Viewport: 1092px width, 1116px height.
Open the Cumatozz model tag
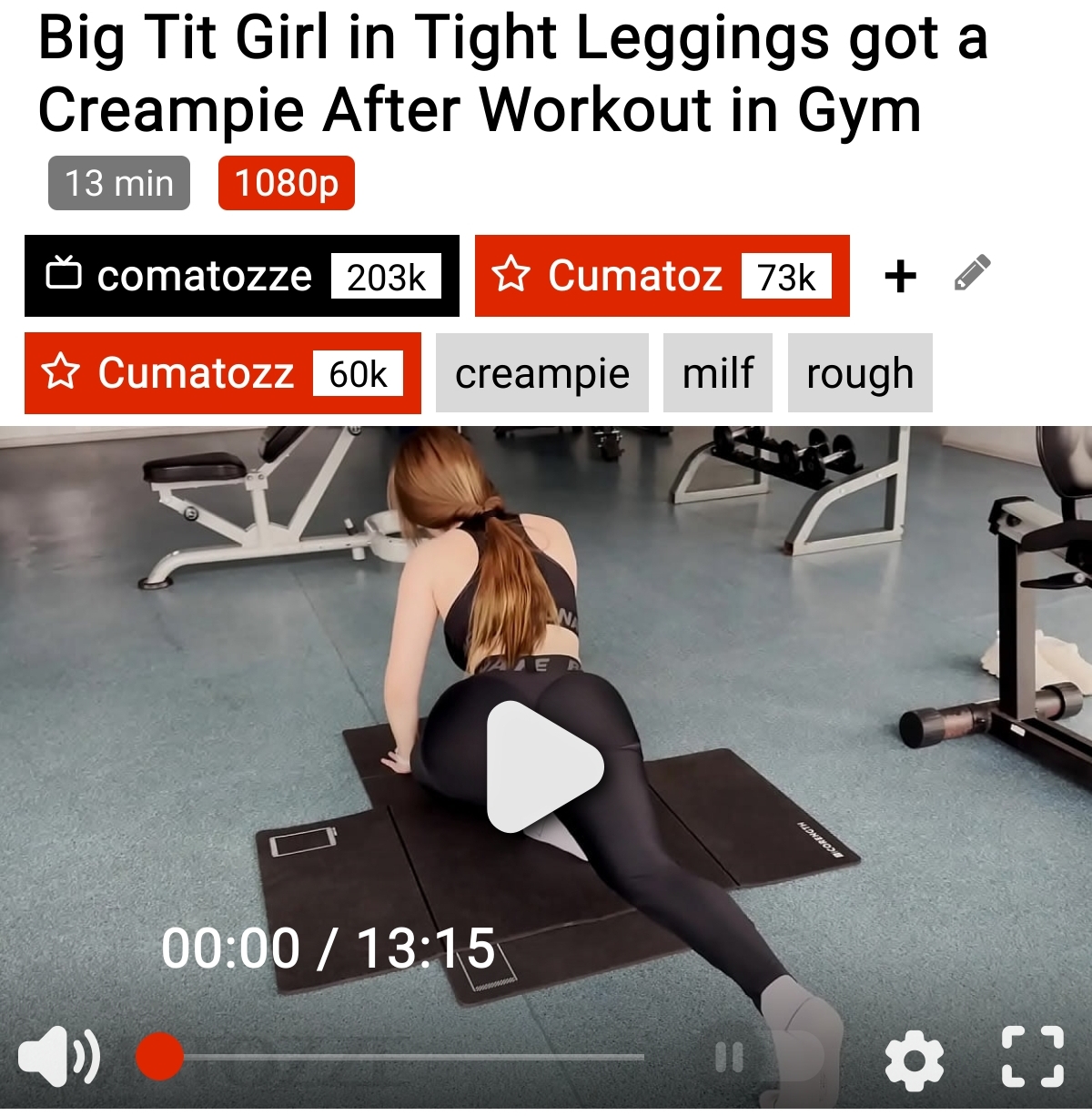(222, 373)
